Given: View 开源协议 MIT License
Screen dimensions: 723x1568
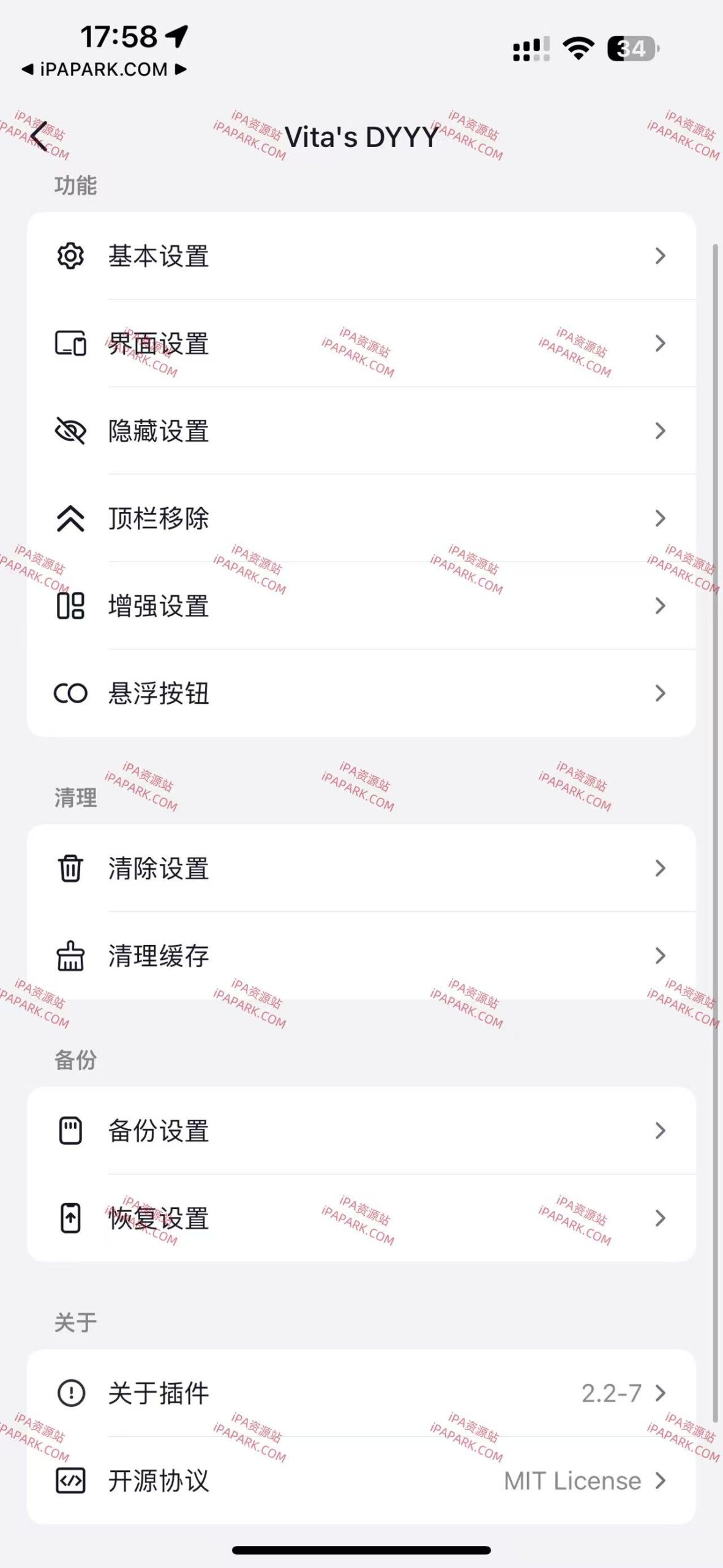Looking at the screenshot, I should click(361, 1480).
